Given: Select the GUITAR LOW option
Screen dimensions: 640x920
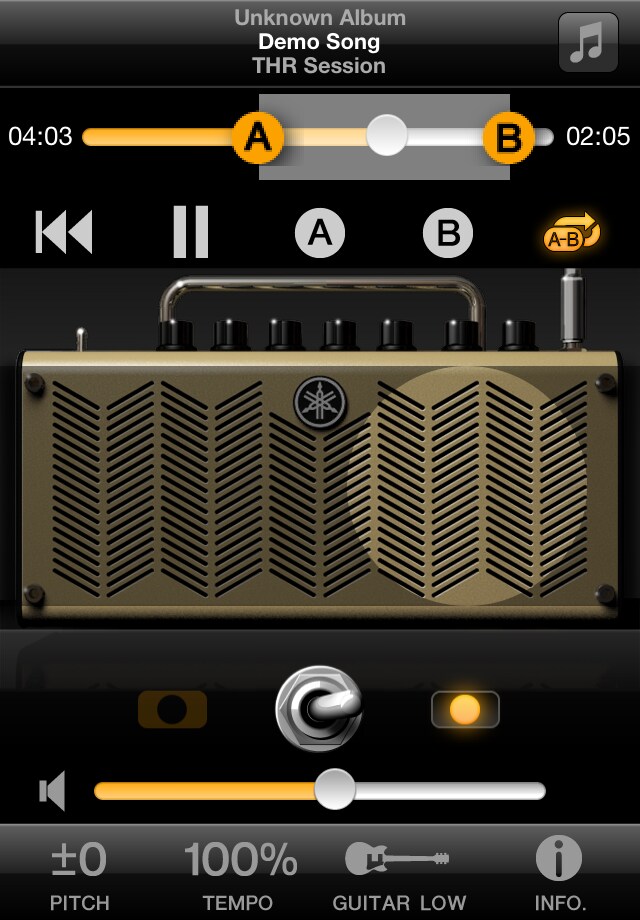Looking at the screenshot, I should pos(399,873).
